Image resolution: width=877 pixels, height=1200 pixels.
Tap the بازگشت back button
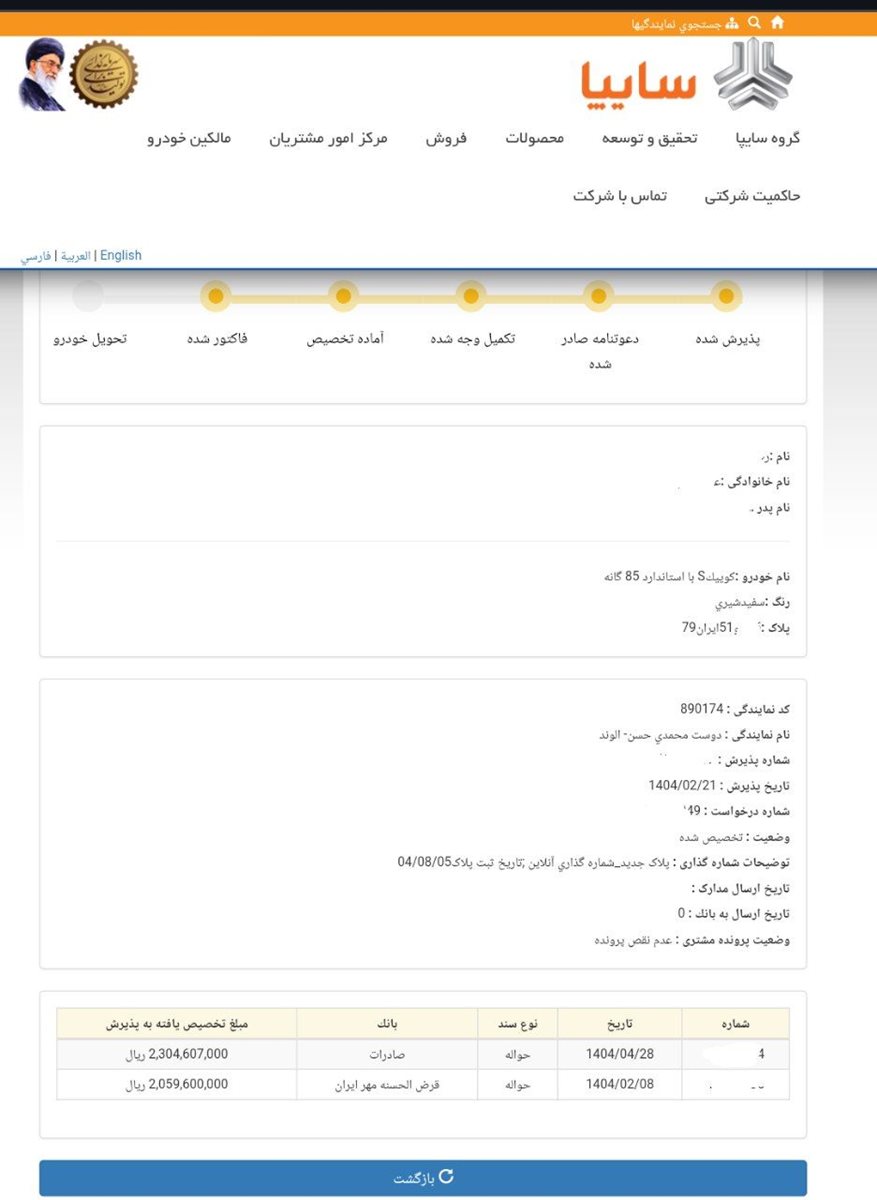(423, 1178)
